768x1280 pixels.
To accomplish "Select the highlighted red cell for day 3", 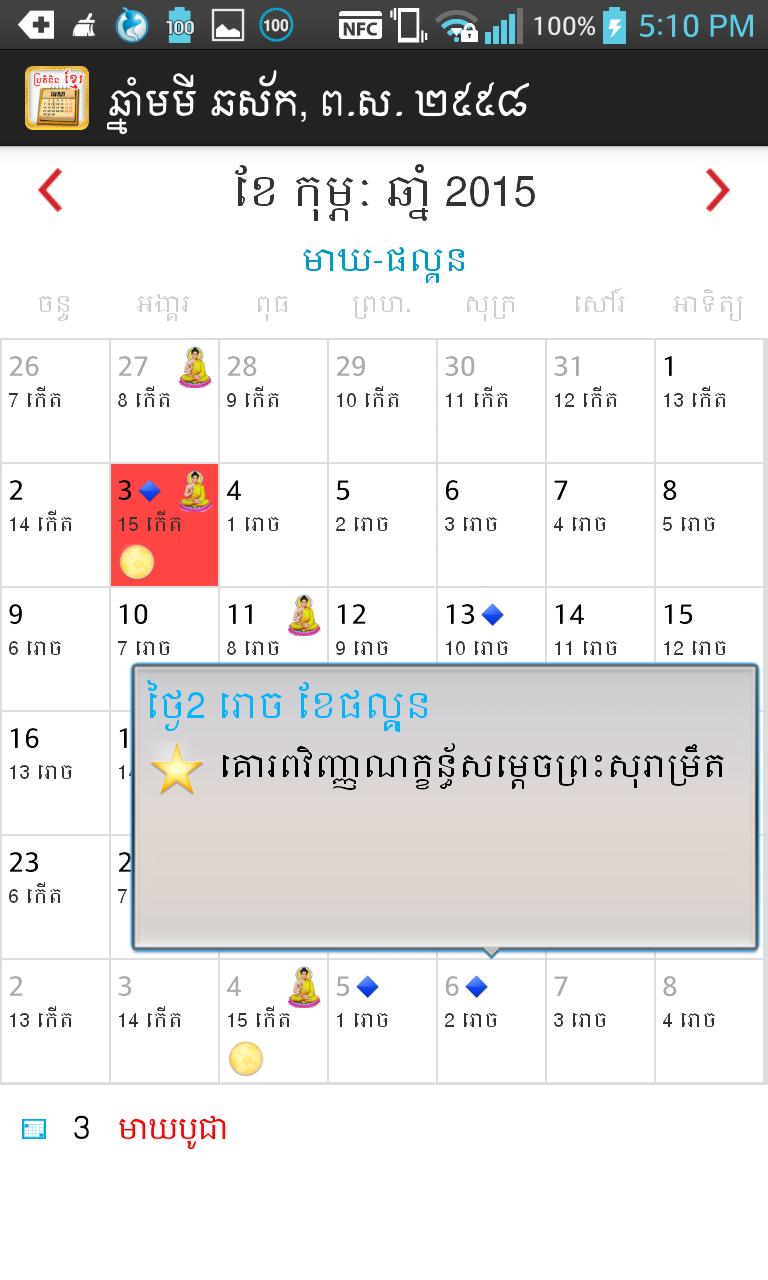I will click(x=164, y=525).
